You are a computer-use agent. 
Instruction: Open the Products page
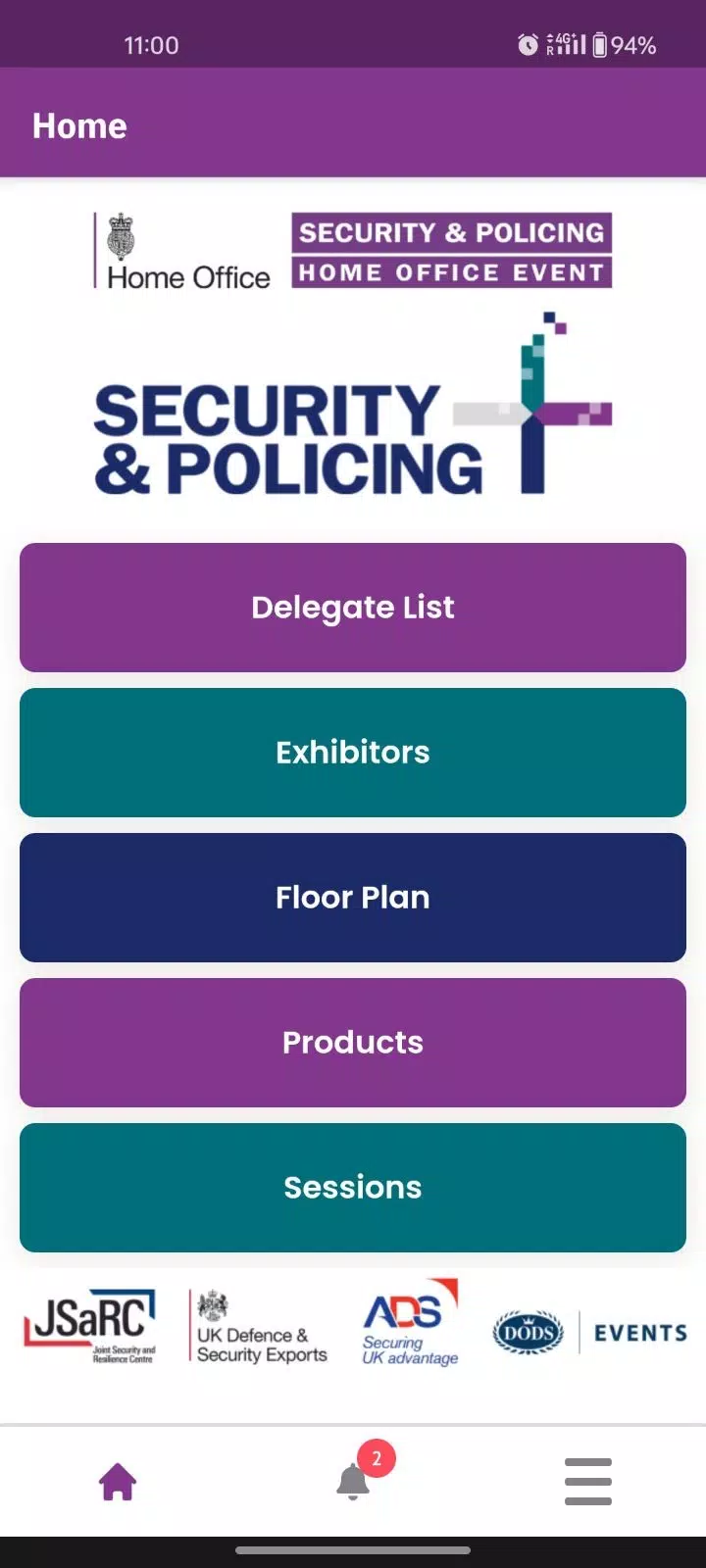click(353, 1043)
